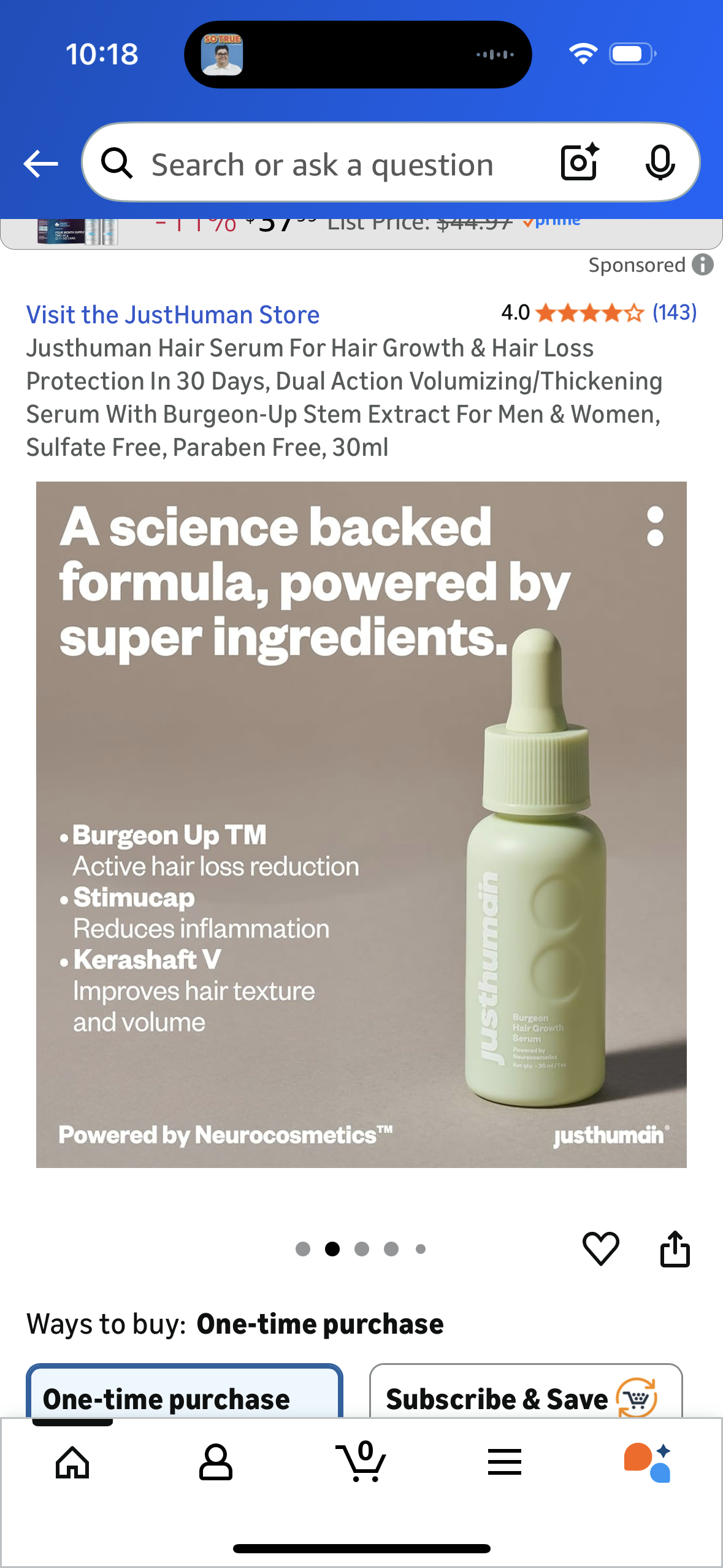Image resolution: width=723 pixels, height=1568 pixels.
Task: Go to the Home tab
Action: 72,1462
